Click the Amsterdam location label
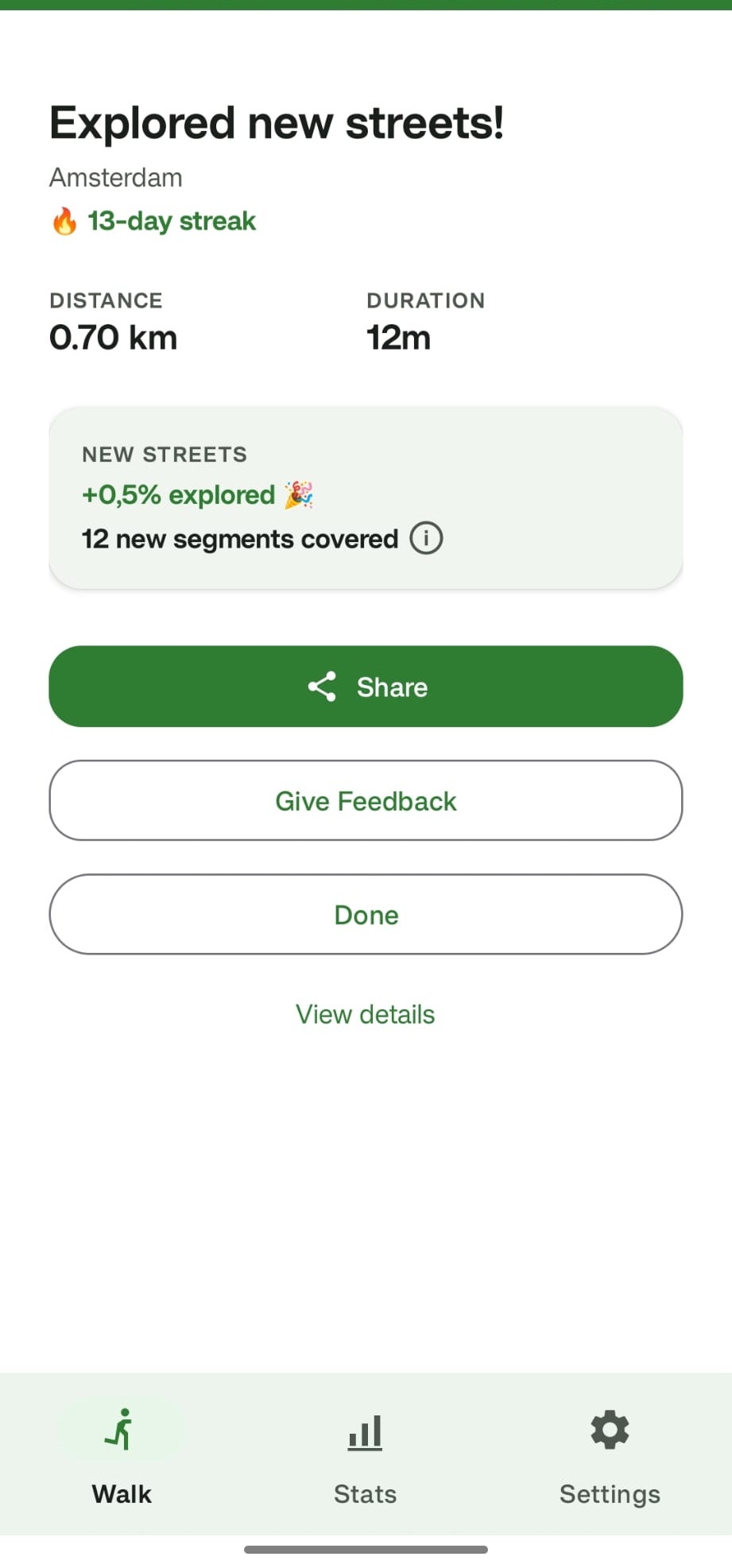This screenshot has width=732, height=1568. coord(115,177)
